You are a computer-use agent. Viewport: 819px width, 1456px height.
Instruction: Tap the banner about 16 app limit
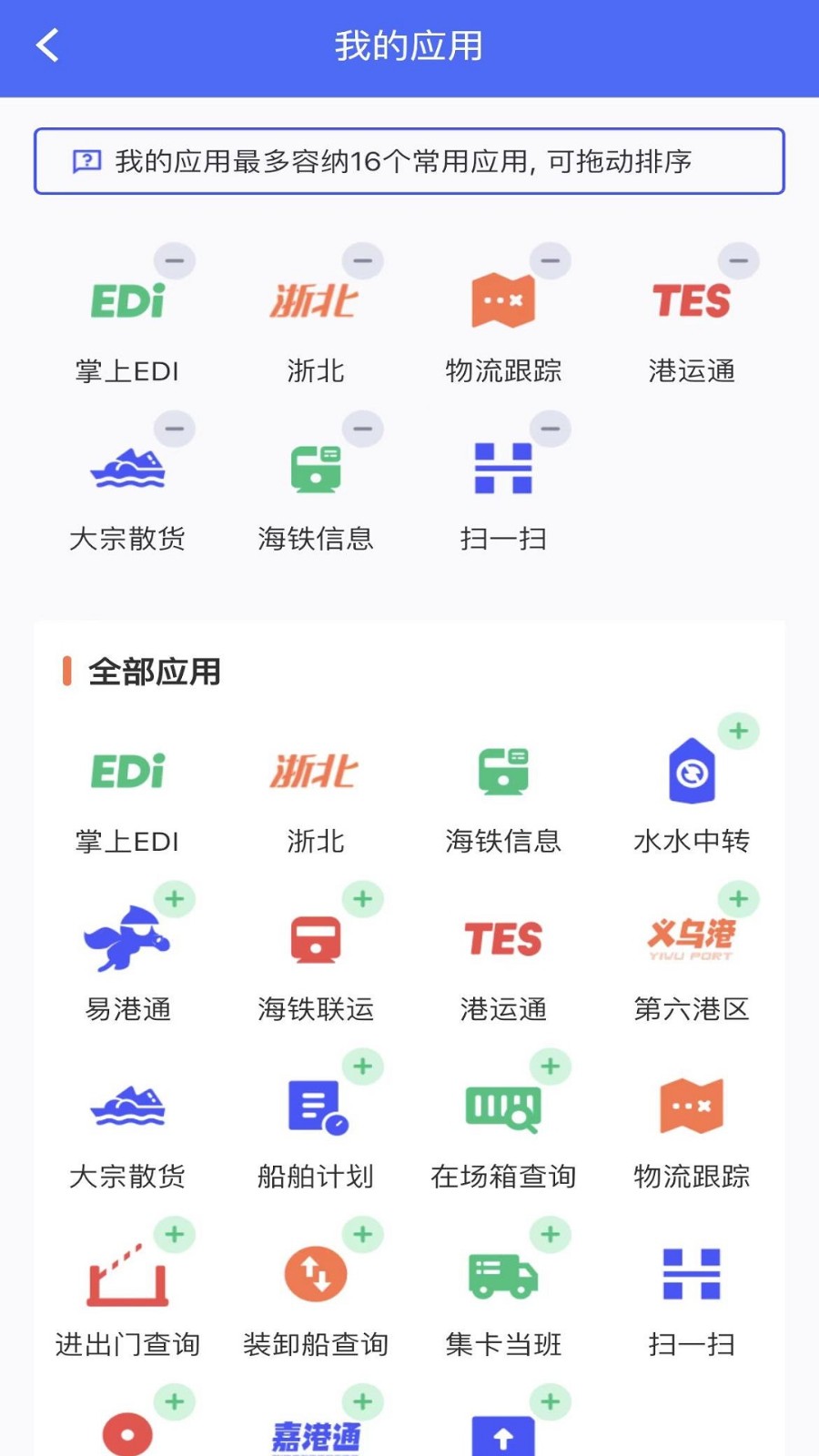pyautogui.click(x=409, y=161)
